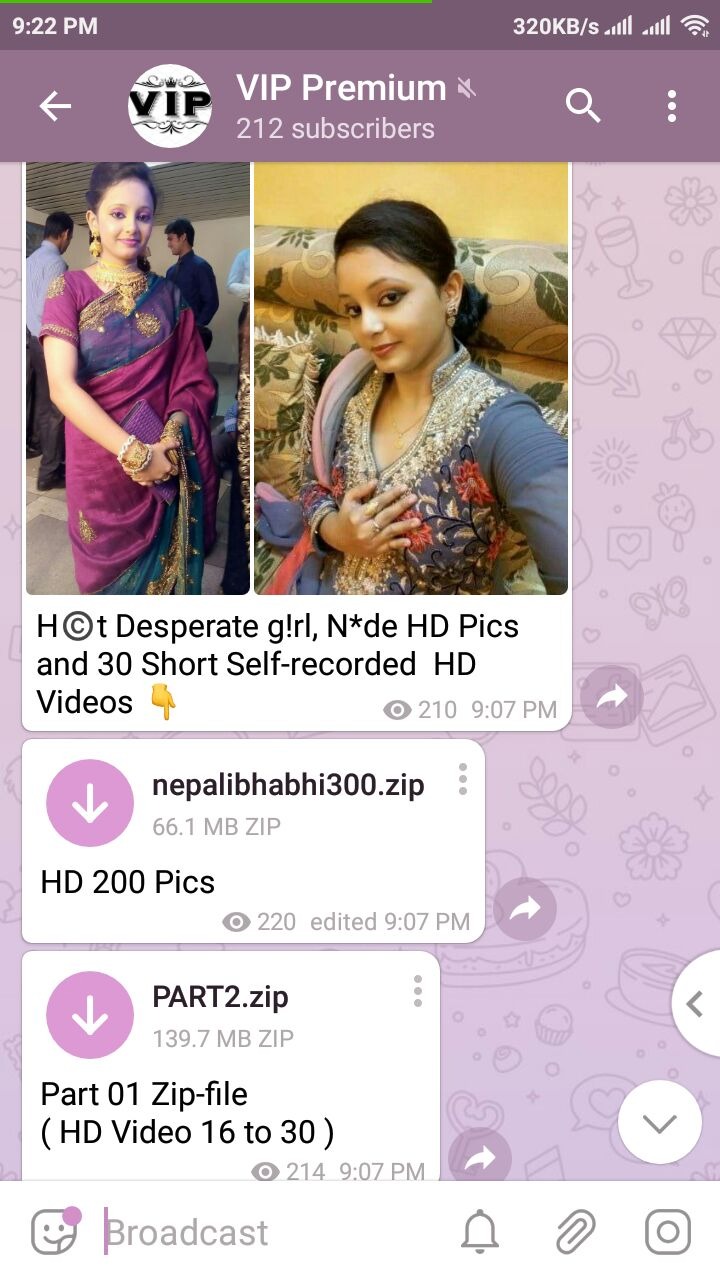Forward the HD 200 Pics message
720x1280 pixels.
tap(525, 909)
